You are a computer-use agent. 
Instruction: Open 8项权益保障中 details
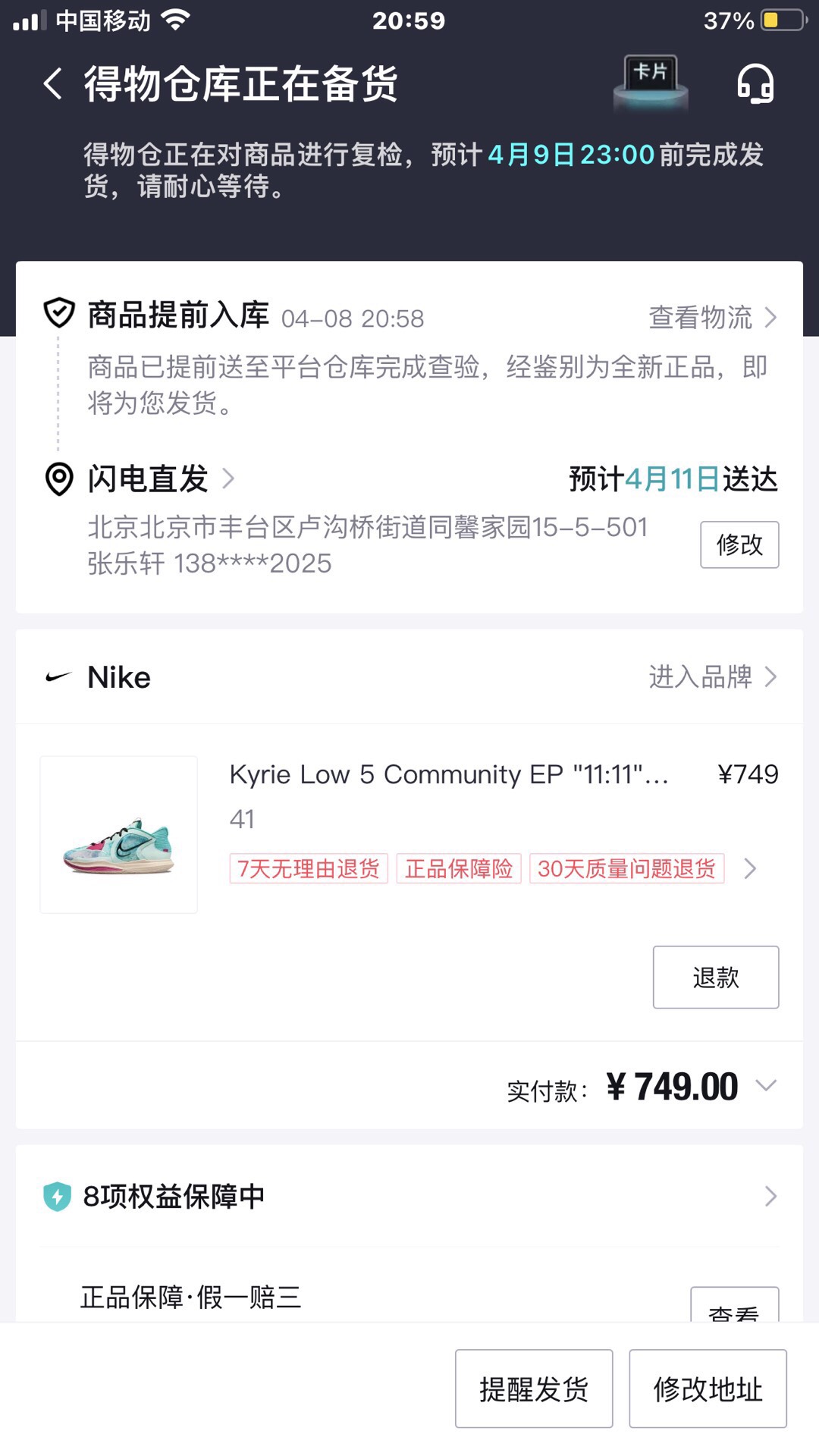[x=409, y=1196]
